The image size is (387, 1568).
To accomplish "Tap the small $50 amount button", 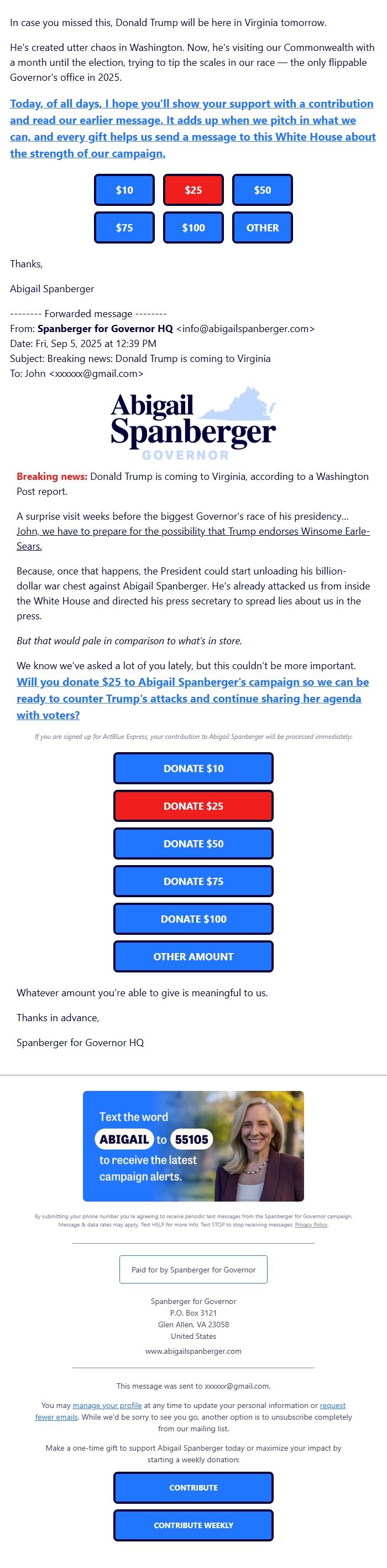I will click(x=262, y=190).
